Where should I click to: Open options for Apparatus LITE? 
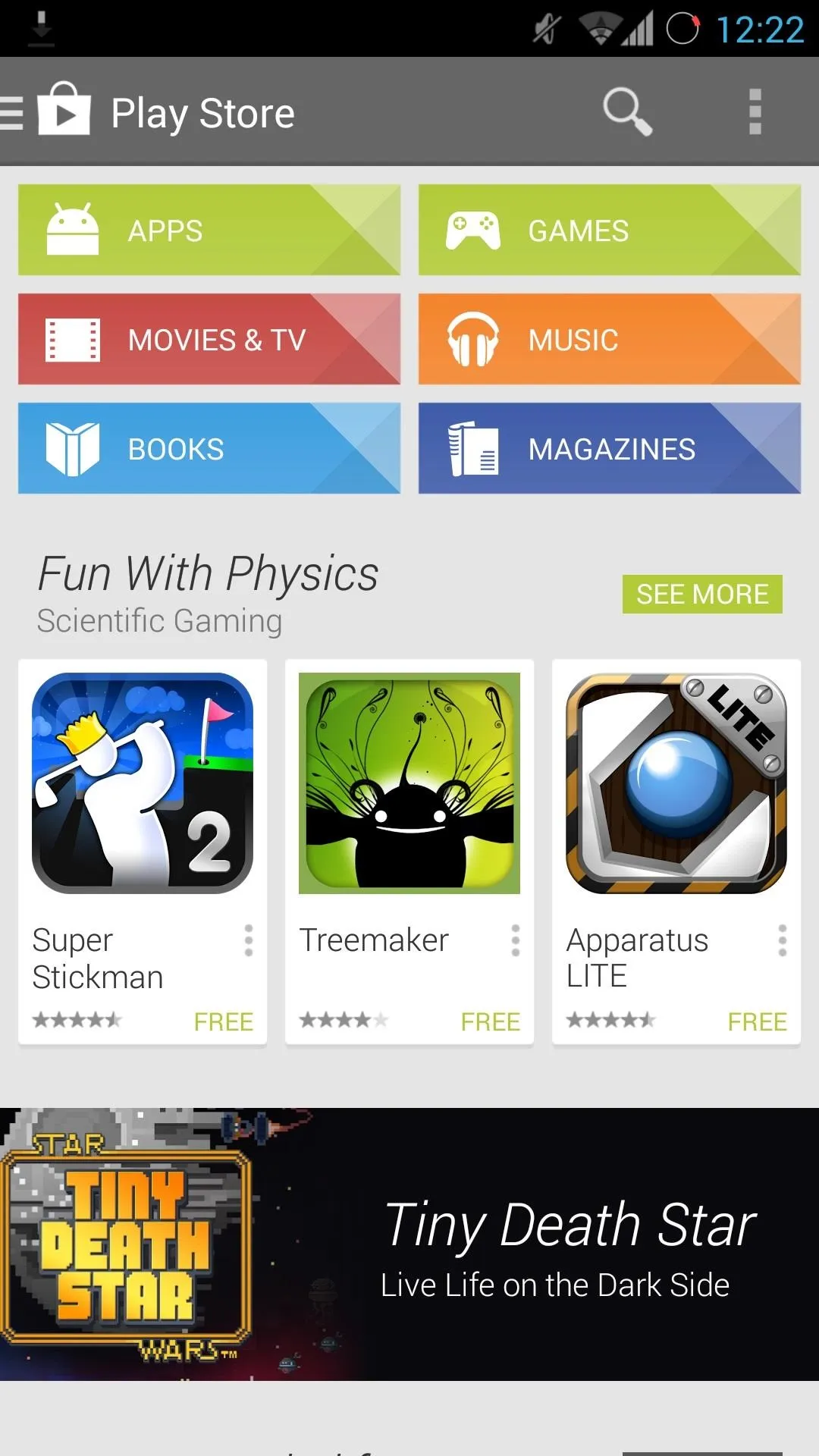coord(782,940)
